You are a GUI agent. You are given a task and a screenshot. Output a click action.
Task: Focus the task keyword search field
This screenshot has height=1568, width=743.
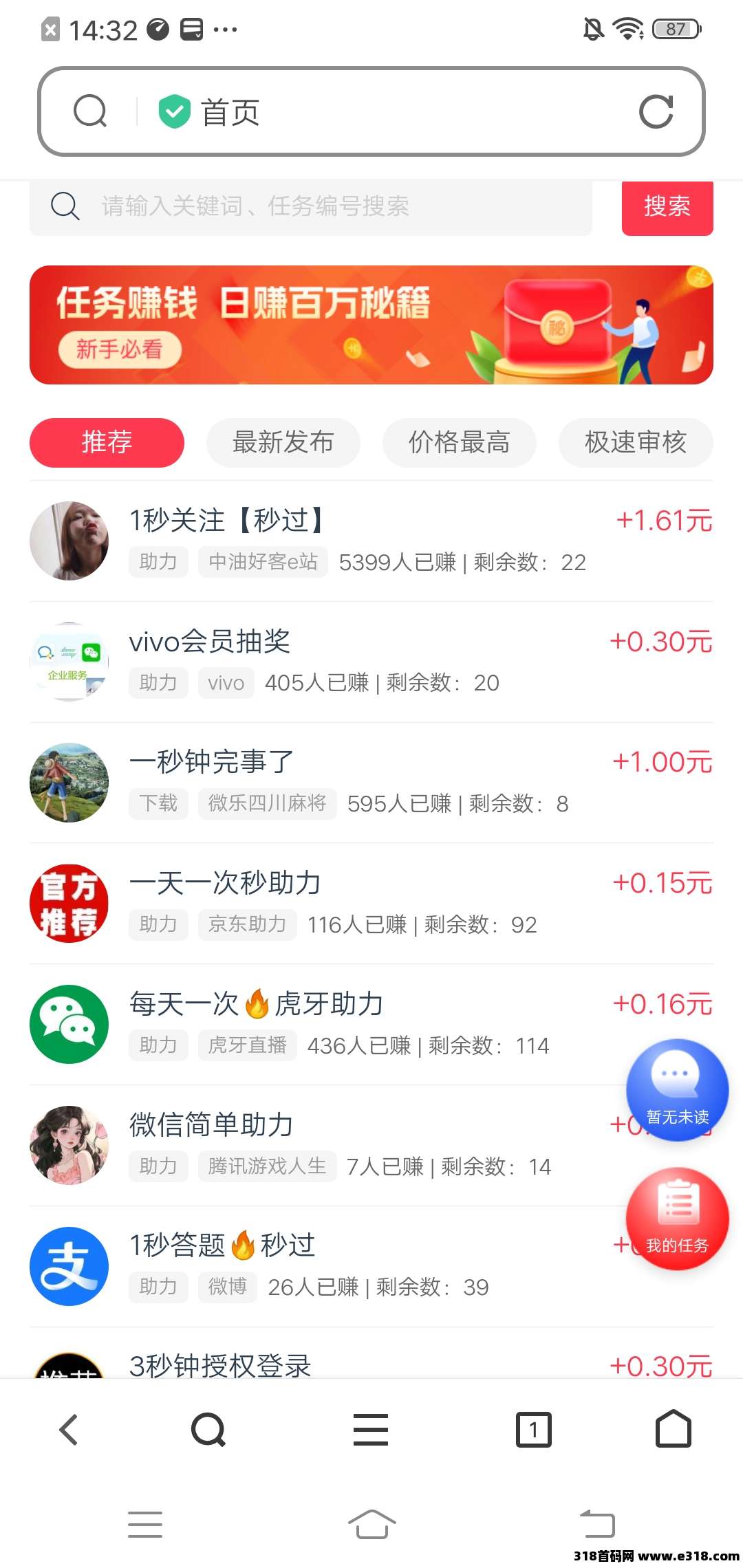tap(310, 206)
